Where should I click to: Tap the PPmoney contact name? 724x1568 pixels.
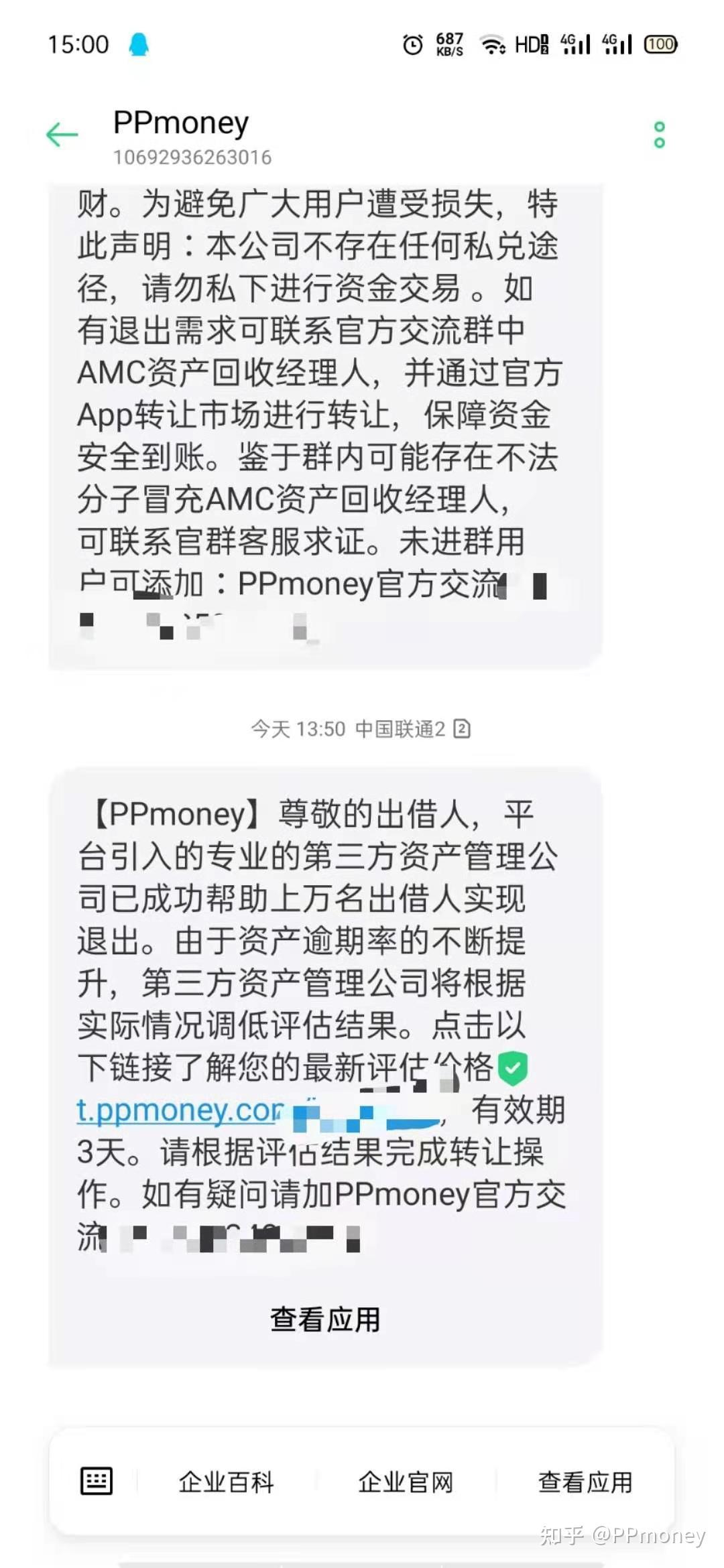180,123
